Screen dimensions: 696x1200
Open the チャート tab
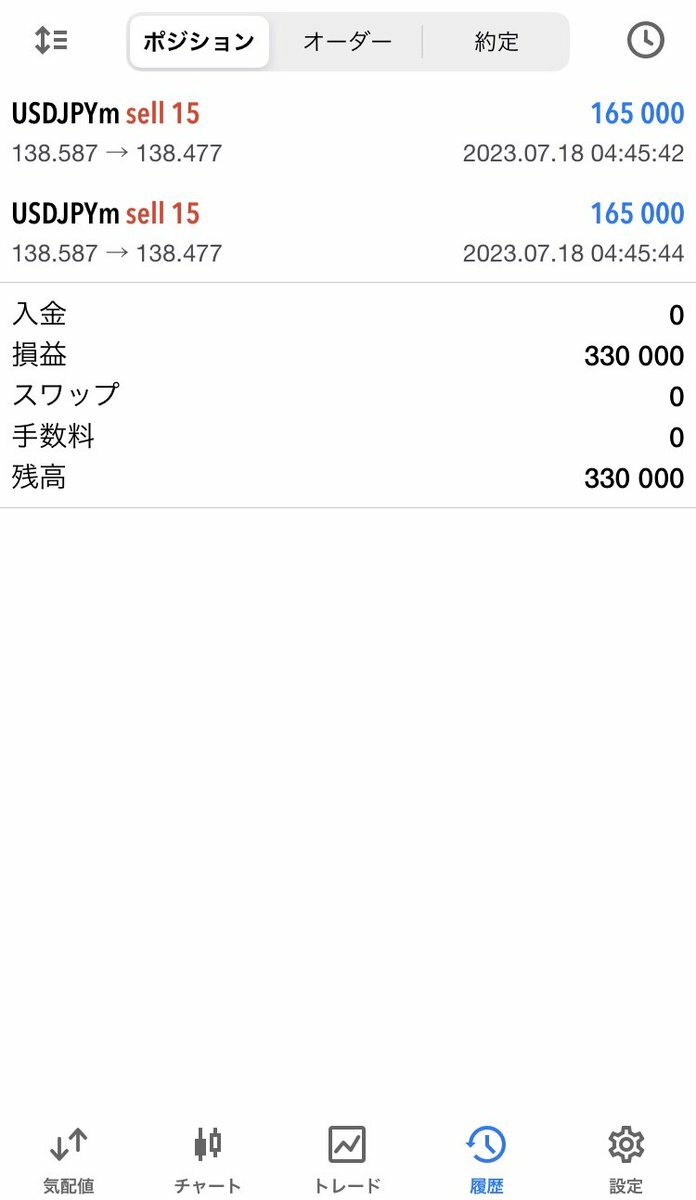(x=208, y=1158)
